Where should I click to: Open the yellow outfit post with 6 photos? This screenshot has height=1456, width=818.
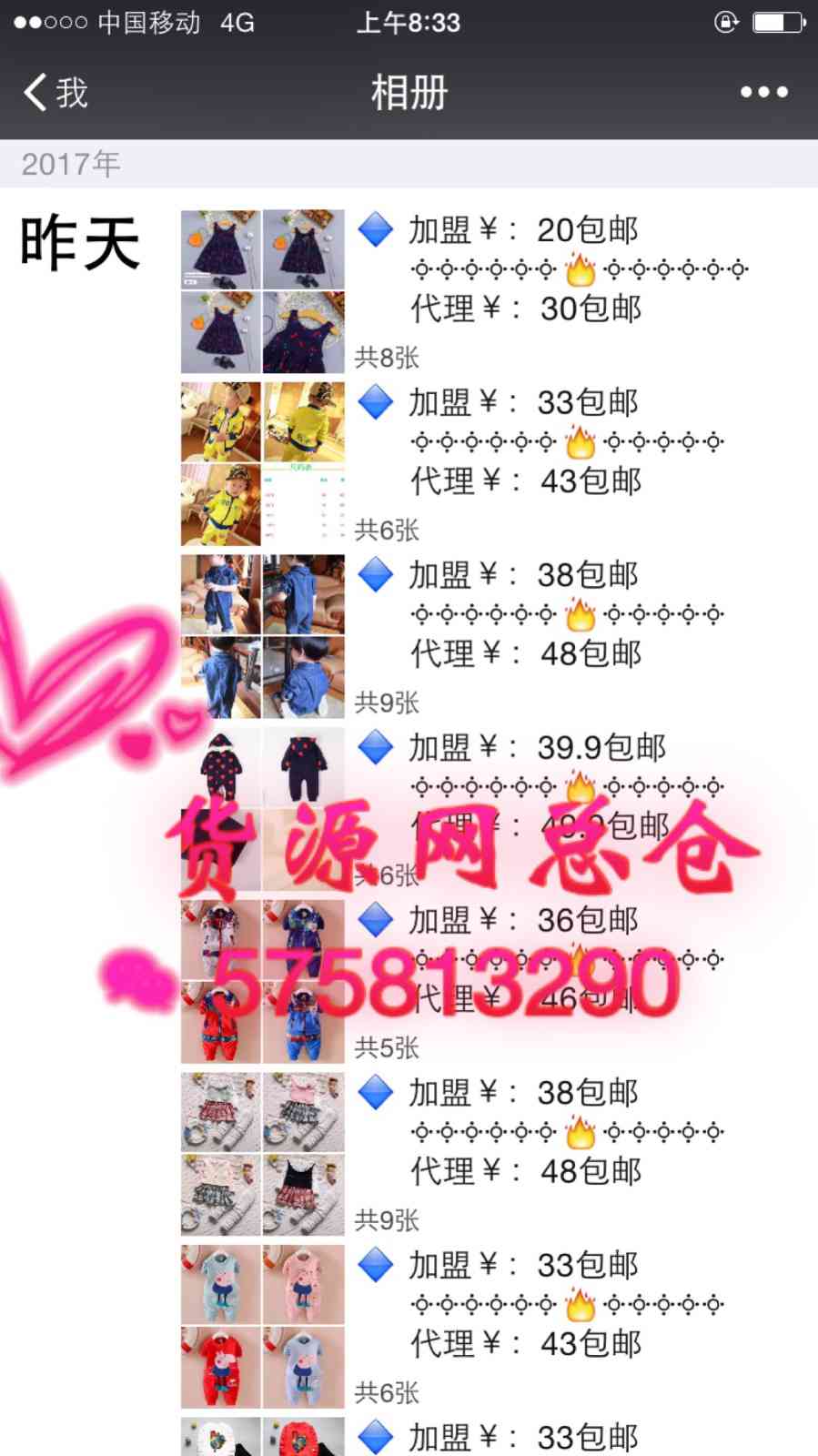point(263,463)
